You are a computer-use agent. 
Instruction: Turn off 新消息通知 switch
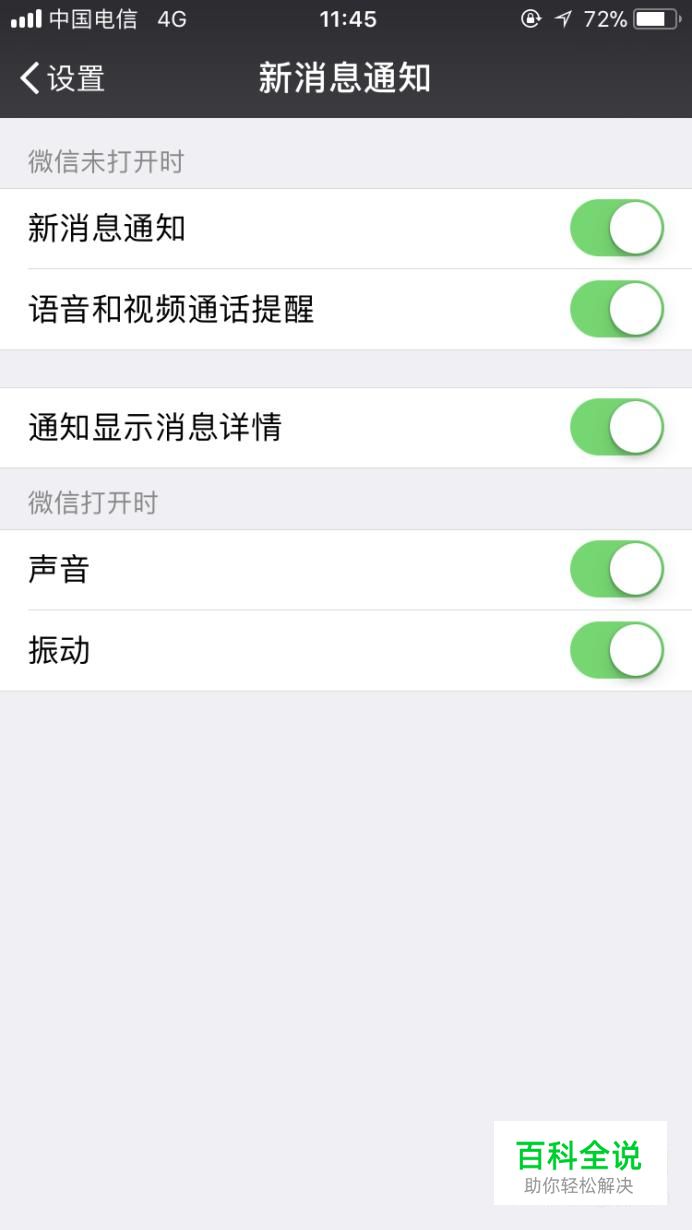pyautogui.click(x=617, y=228)
